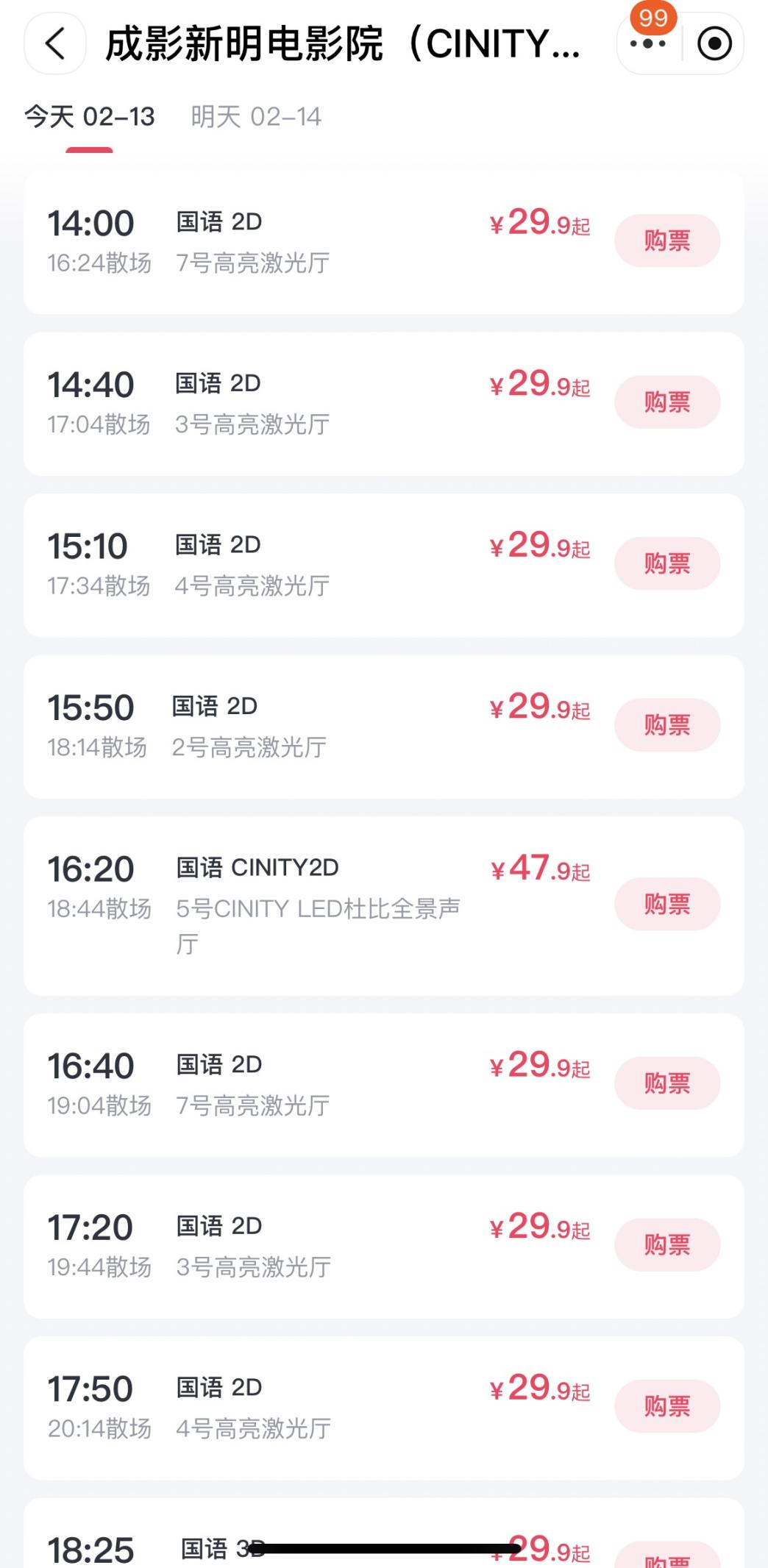The image size is (768, 1568).
Task: Go back from the cinema showtimes page
Action: tap(55, 44)
